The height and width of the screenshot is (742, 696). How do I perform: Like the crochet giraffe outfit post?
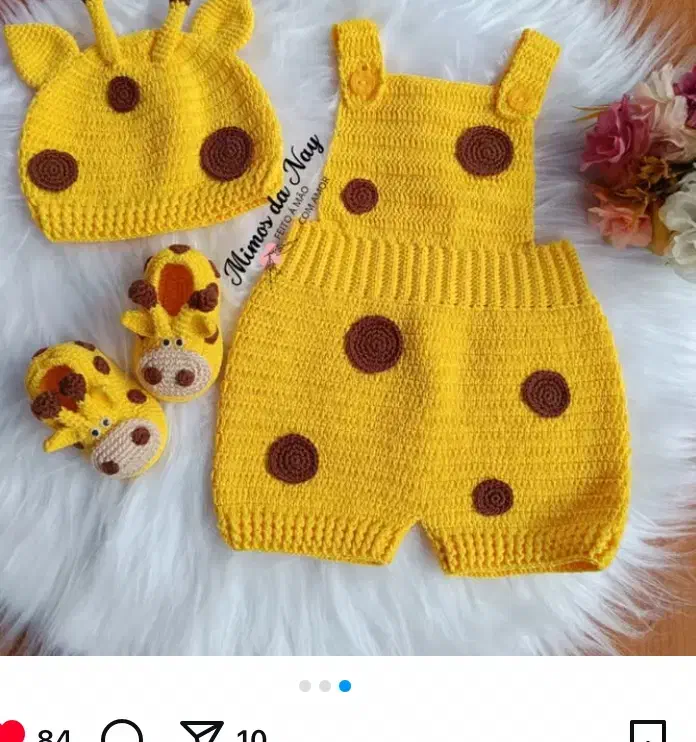click(10, 733)
